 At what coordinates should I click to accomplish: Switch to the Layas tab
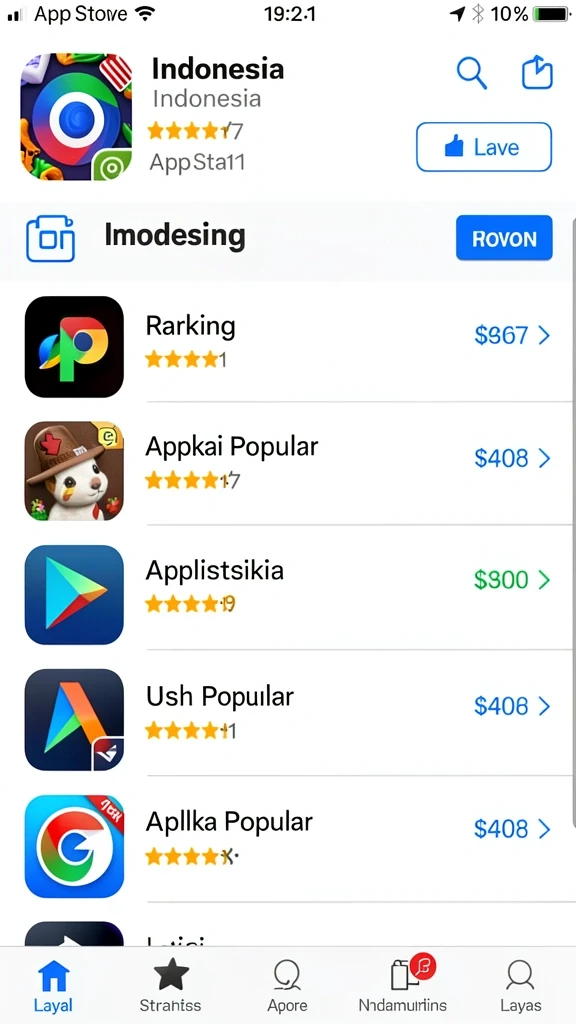pyautogui.click(x=520, y=985)
